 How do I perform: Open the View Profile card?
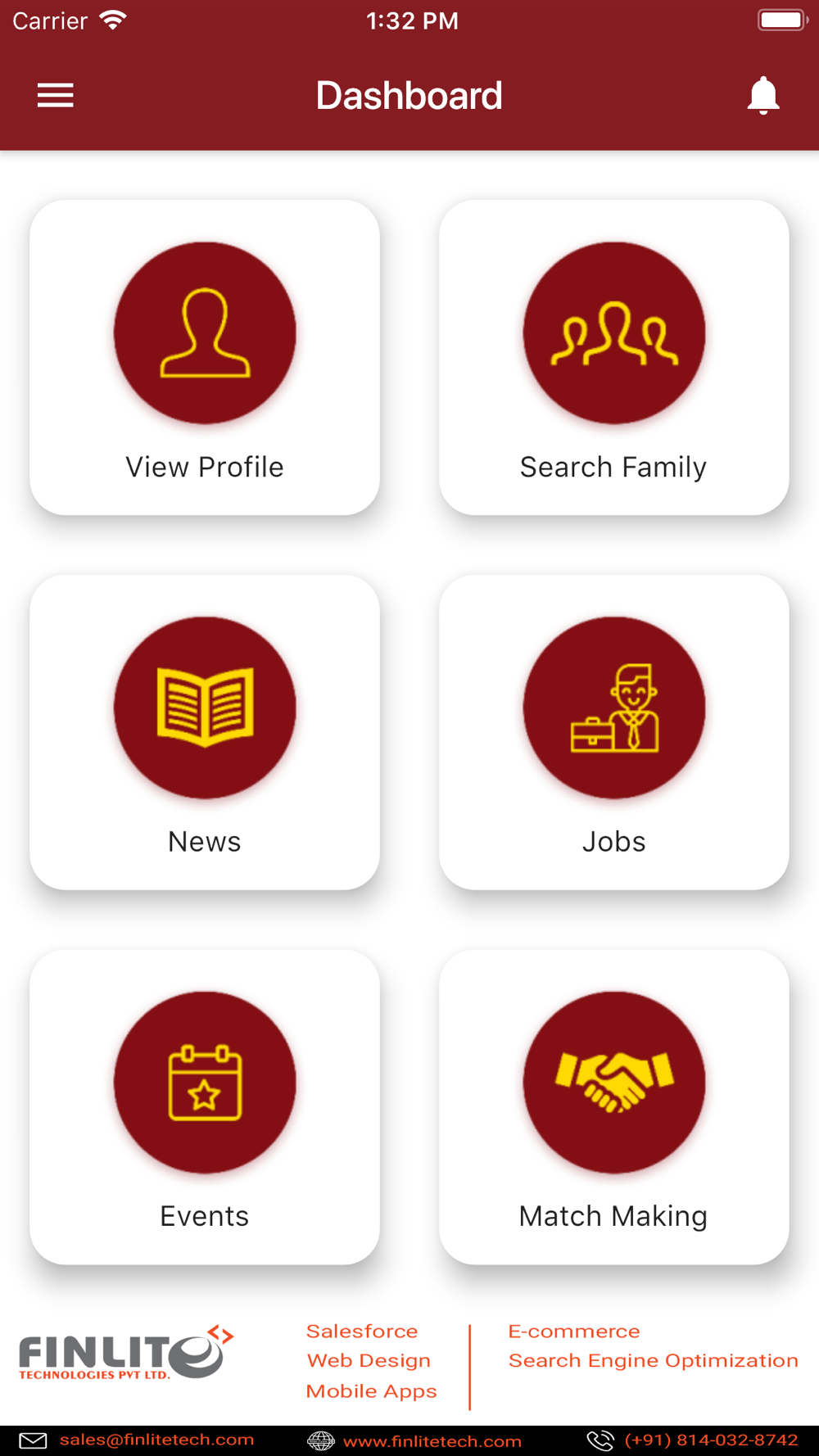pos(205,358)
